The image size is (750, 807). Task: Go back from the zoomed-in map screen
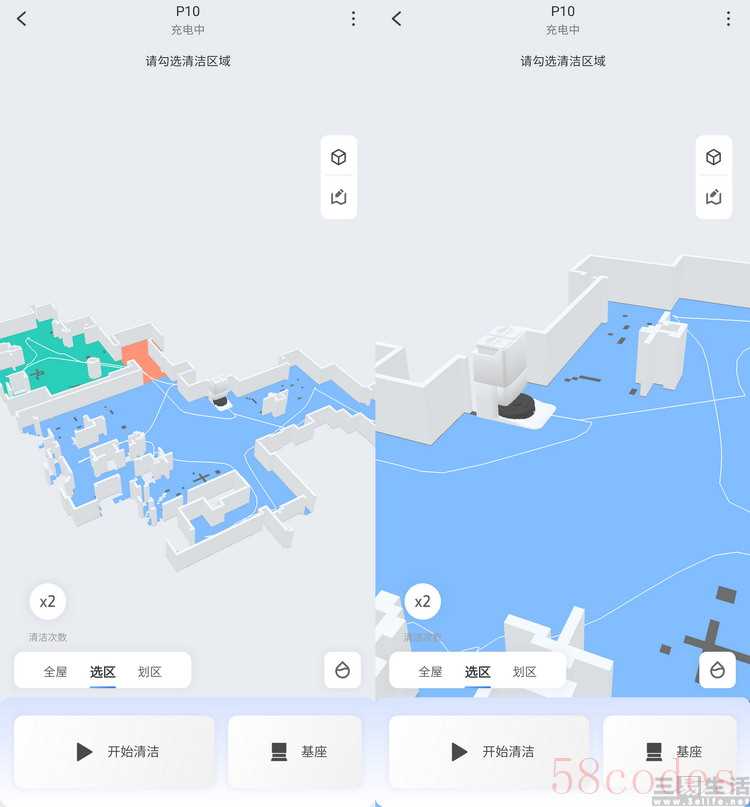(x=396, y=19)
